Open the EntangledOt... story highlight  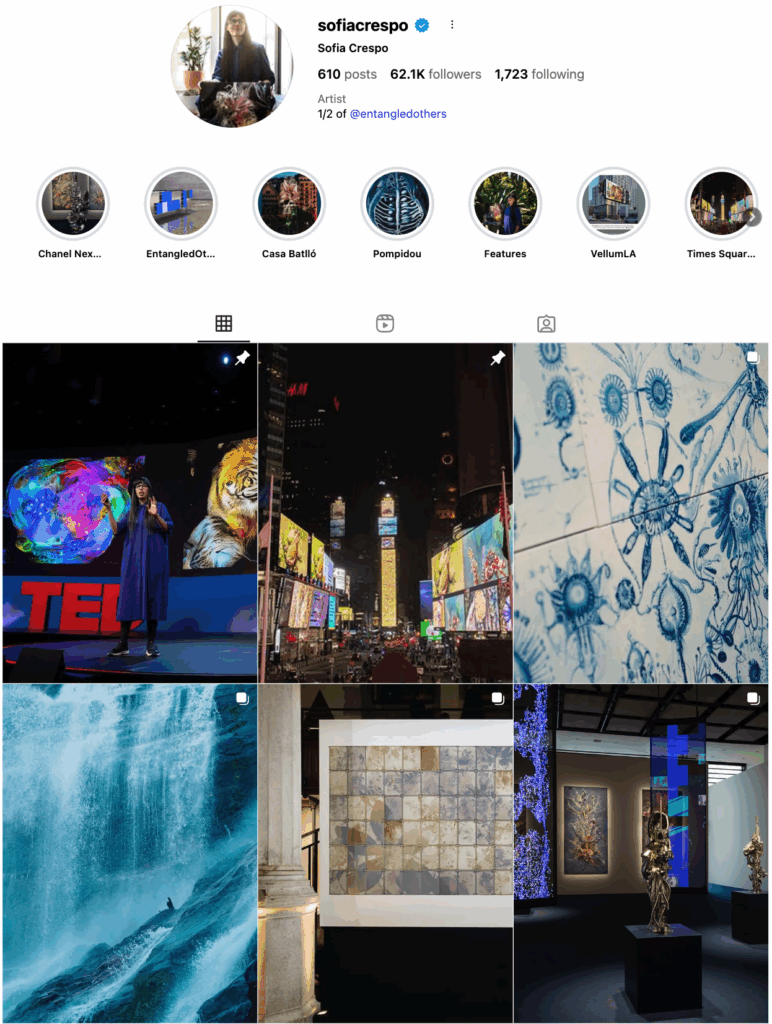[180, 204]
